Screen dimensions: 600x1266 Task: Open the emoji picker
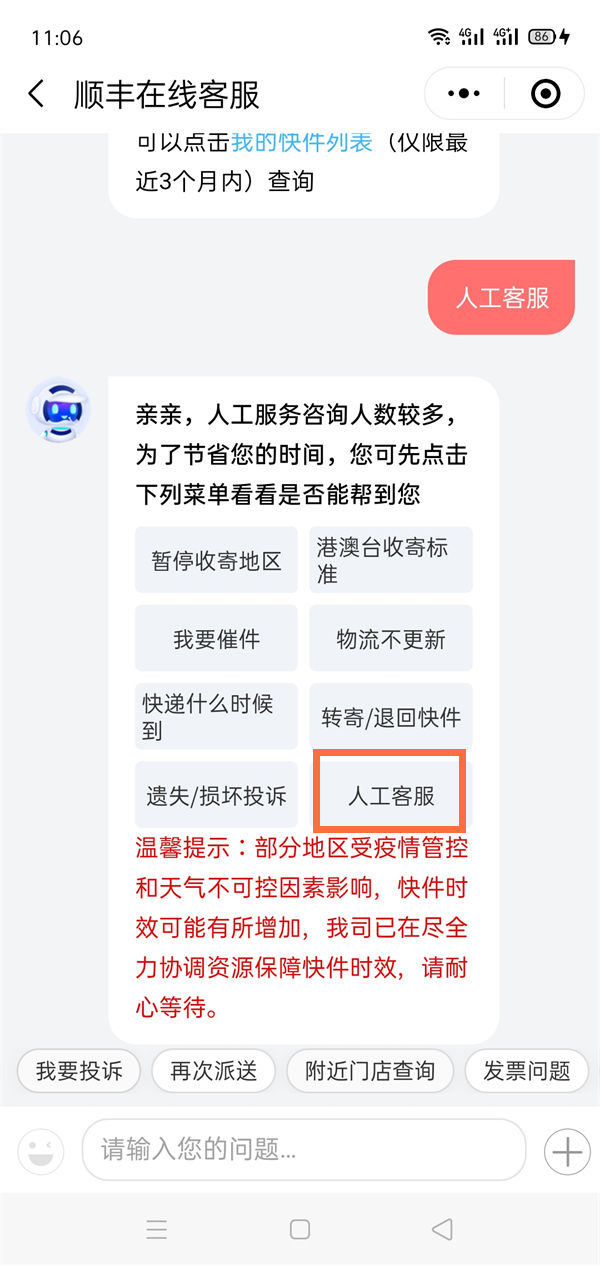[x=41, y=1151]
